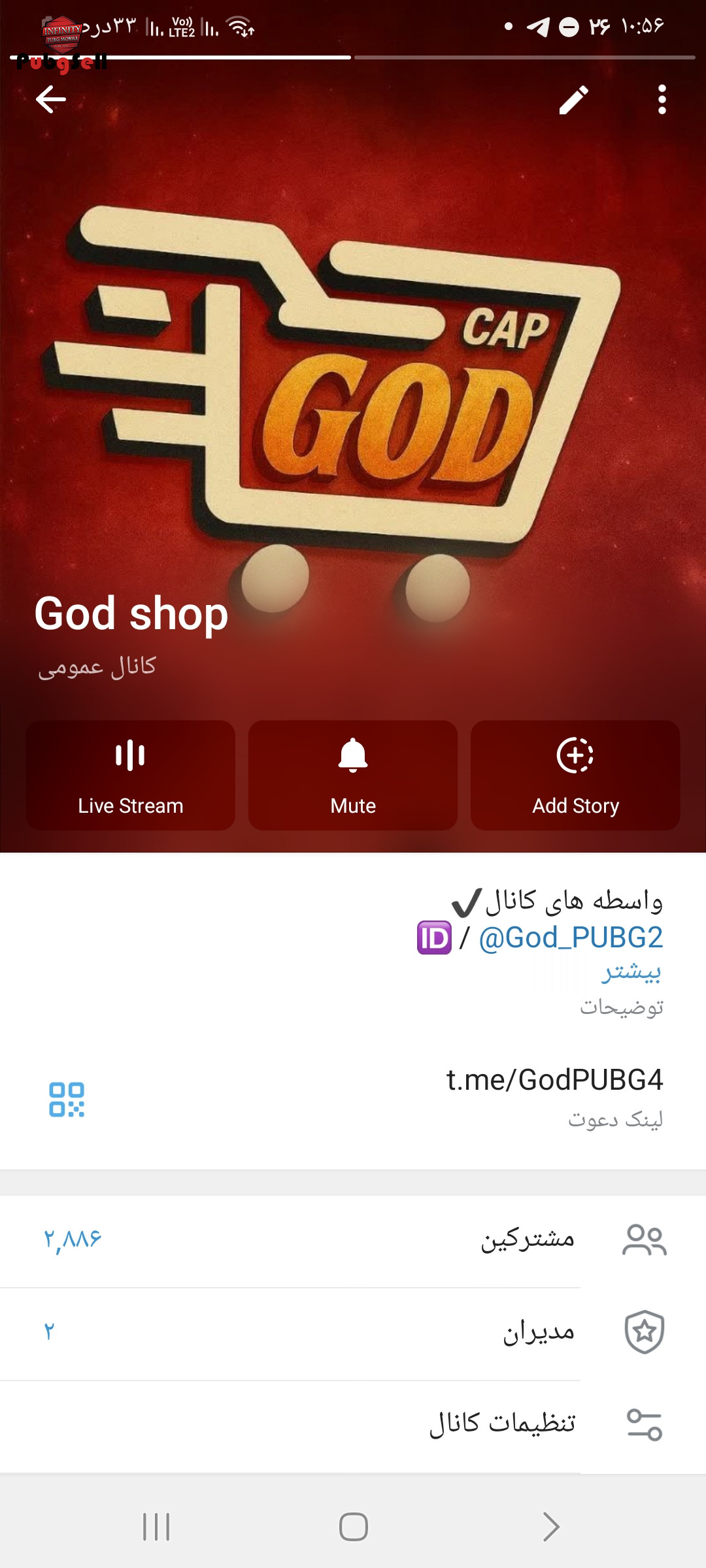Screen dimensions: 706x1568
Task: Start a Live Stream
Action: click(x=131, y=776)
